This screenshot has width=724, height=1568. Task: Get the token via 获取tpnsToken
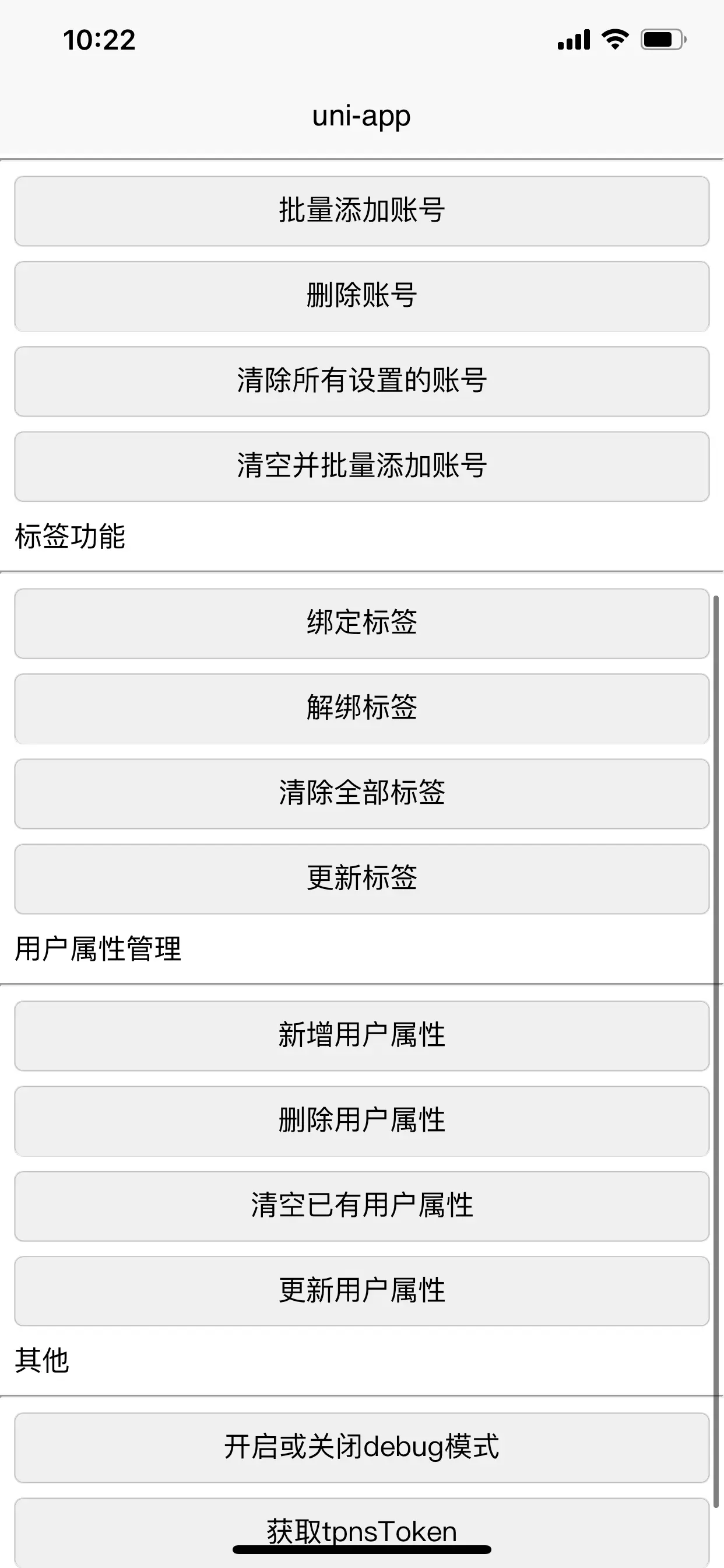(x=362, y=1532)
